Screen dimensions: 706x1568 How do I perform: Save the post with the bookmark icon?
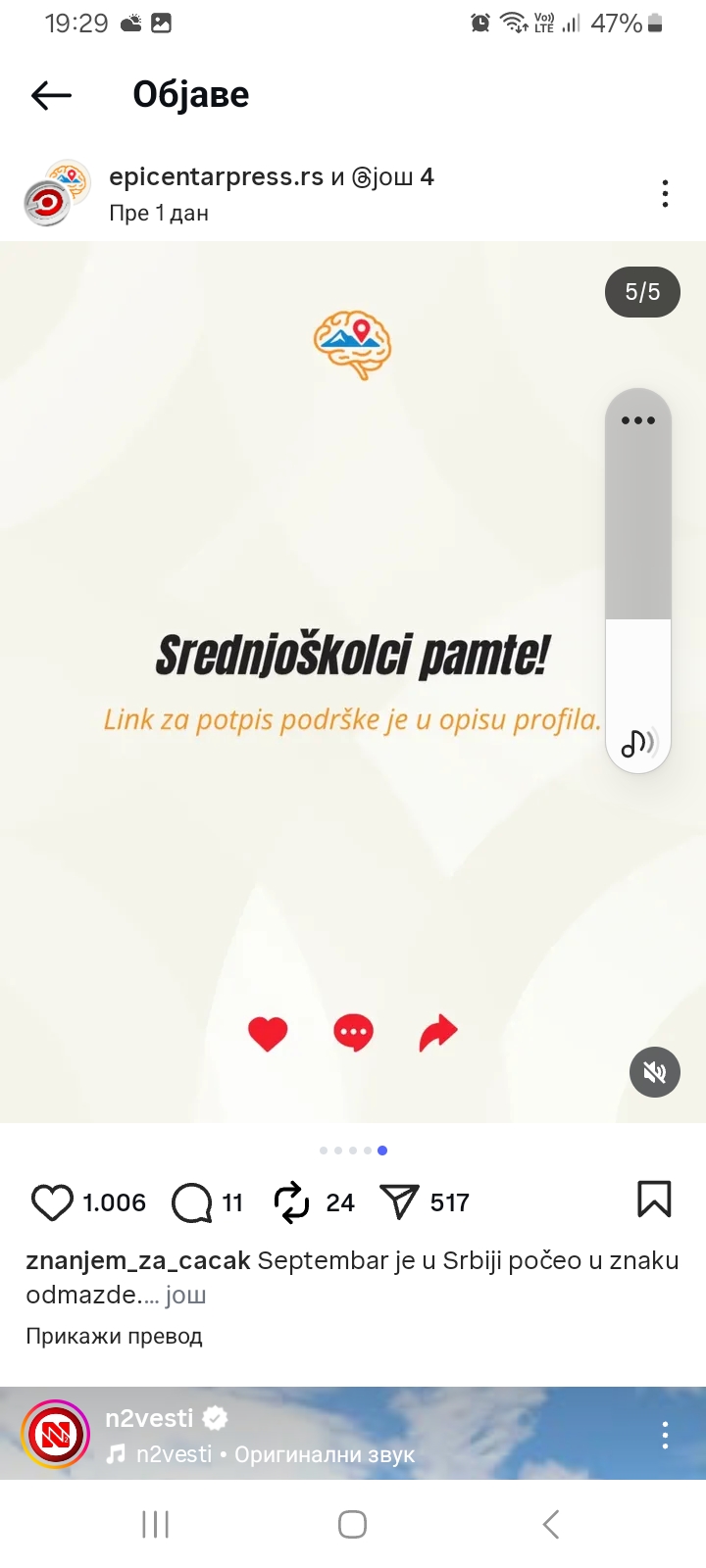(654, 1199)
